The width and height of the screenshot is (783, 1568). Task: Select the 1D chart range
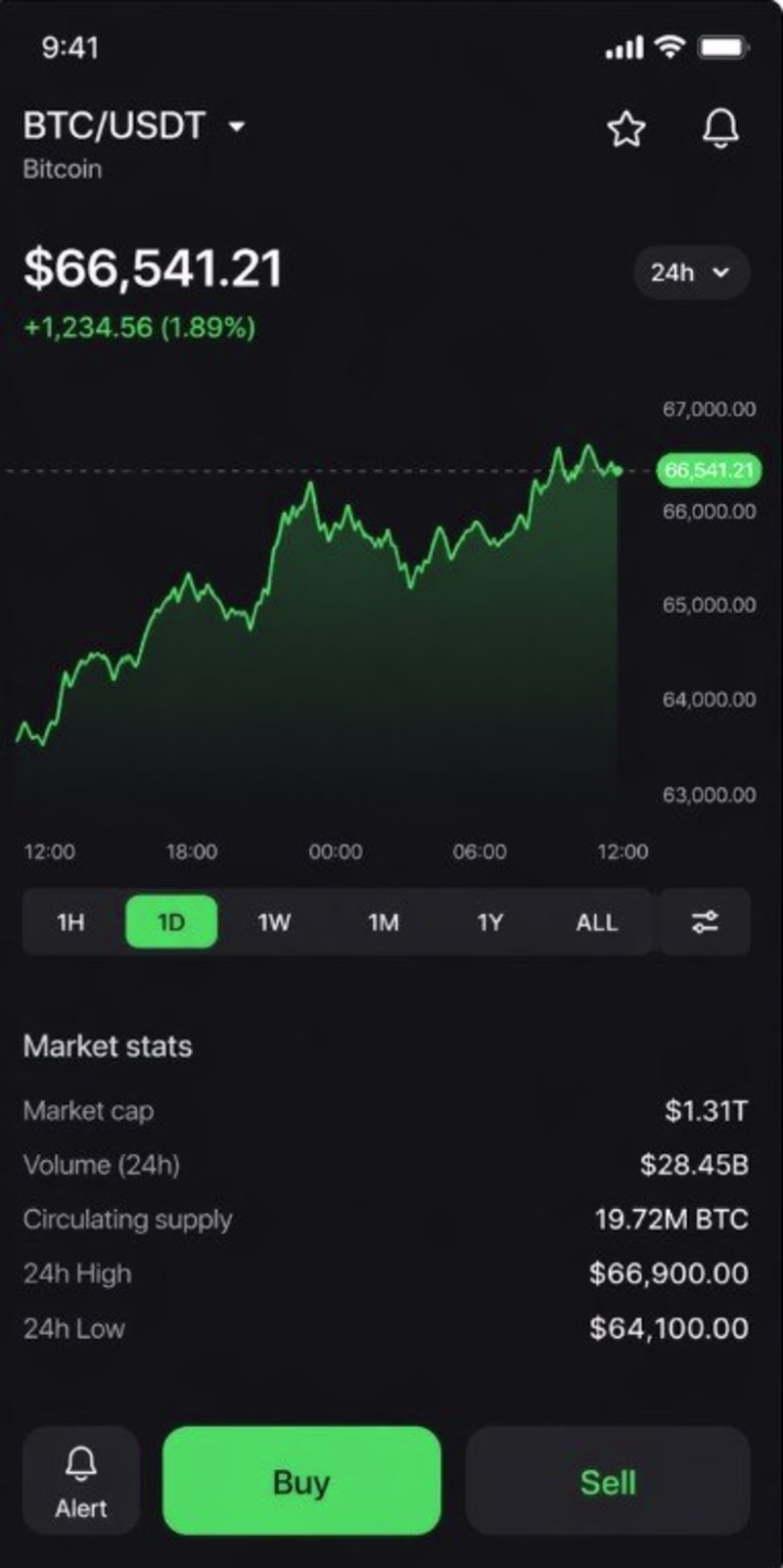[x=171, y=922]
